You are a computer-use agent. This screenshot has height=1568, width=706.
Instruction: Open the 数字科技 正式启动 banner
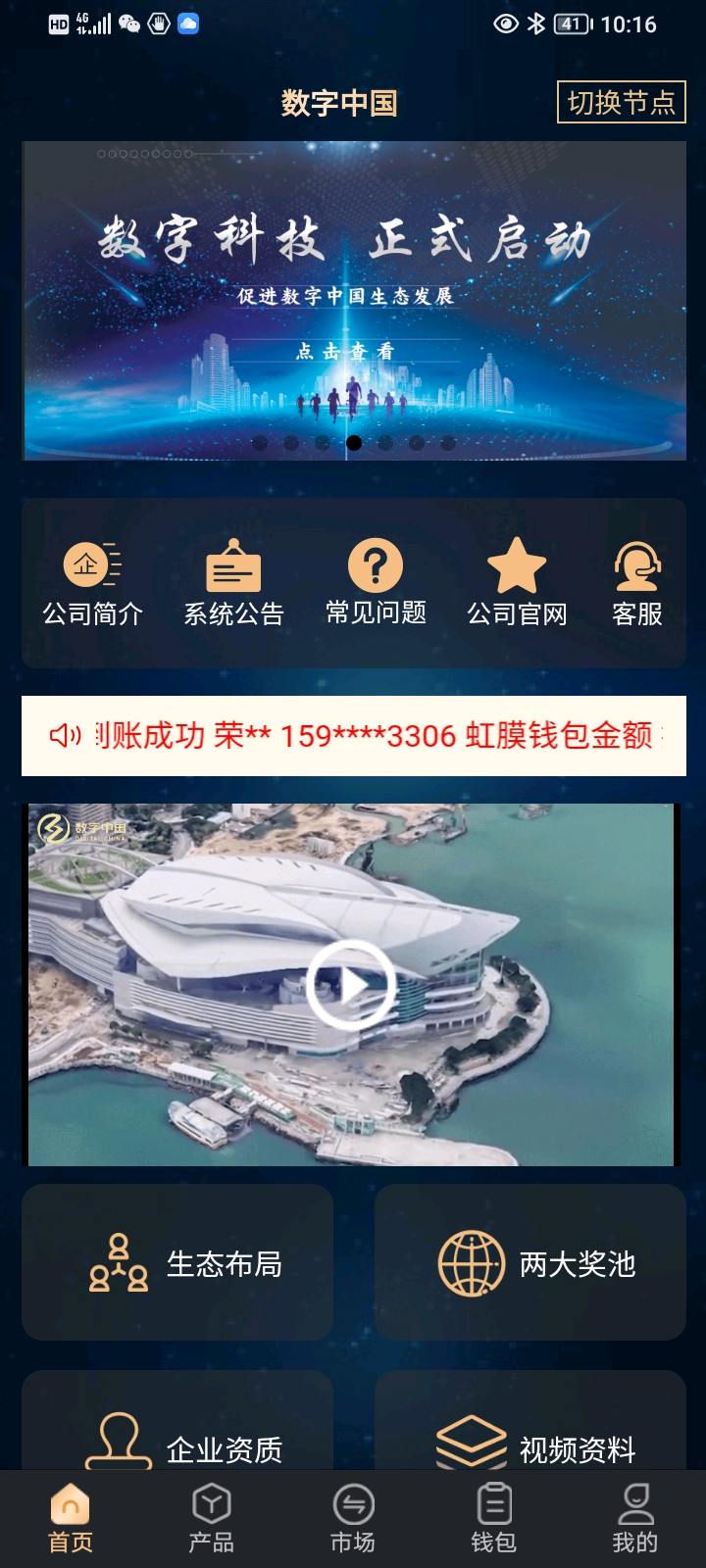tap(353, 299)
